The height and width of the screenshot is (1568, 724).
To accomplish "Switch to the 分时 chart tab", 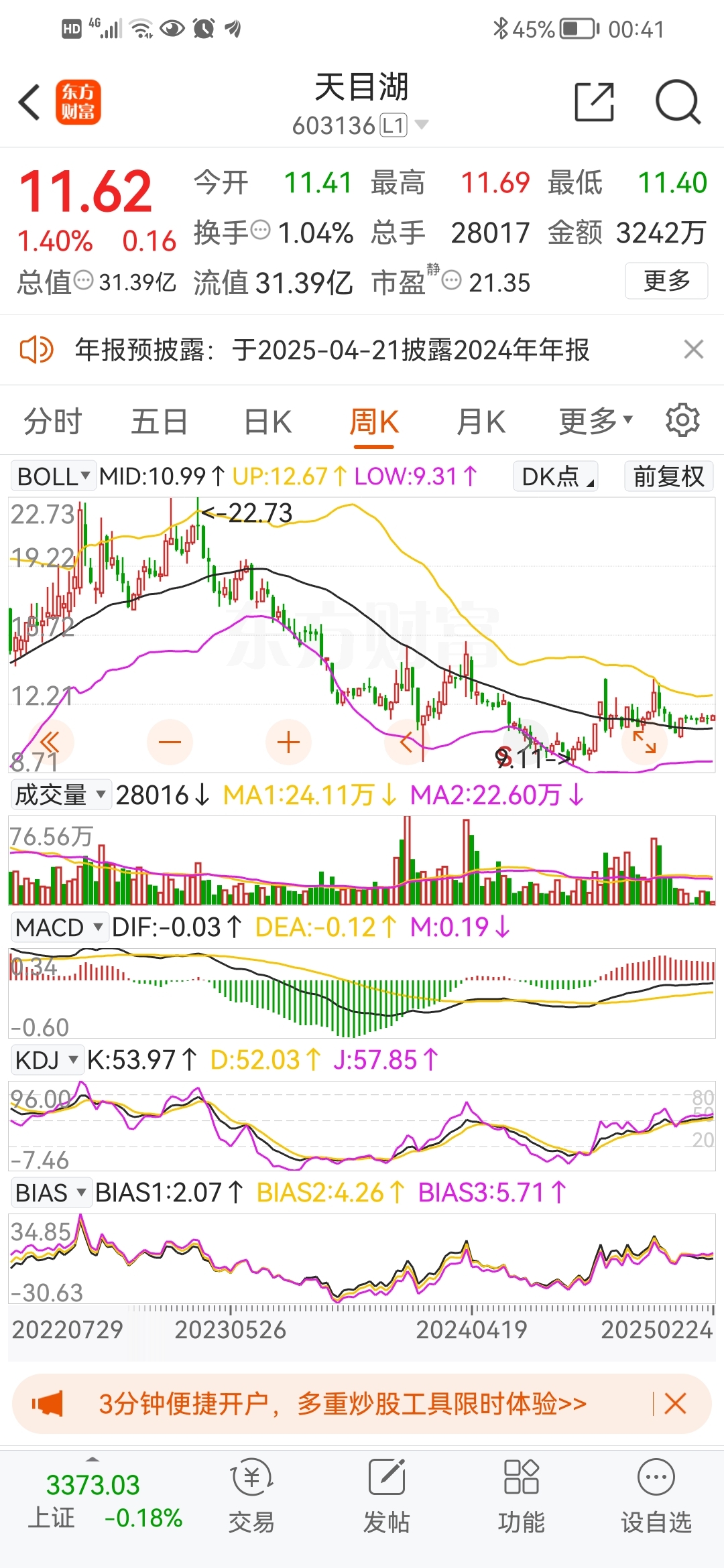I will point(52,422).
